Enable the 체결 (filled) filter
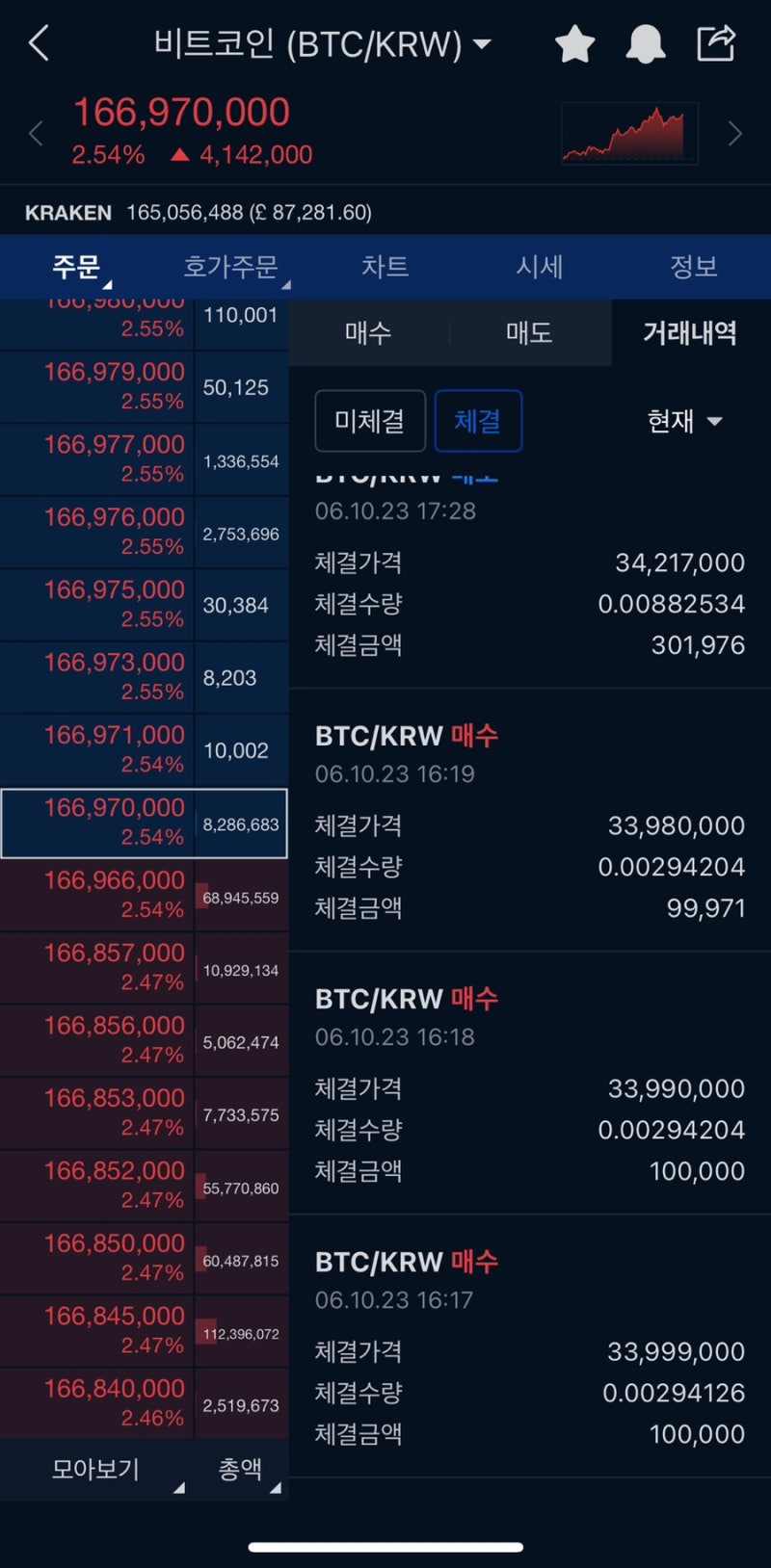This screenshot has height=1568, width=771. pyautogui.click(x=479, y=421)
